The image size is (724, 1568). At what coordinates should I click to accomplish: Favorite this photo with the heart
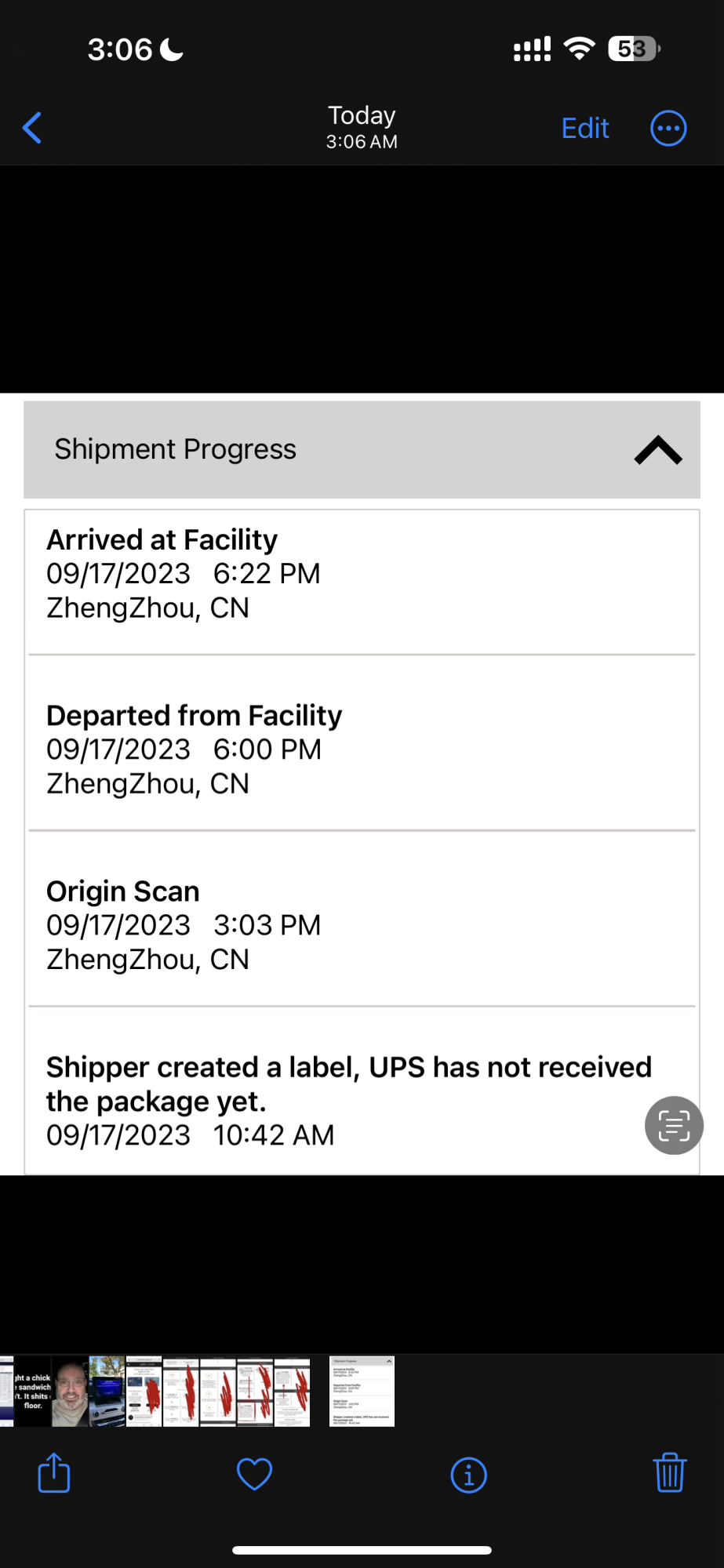coord(254,1474)
